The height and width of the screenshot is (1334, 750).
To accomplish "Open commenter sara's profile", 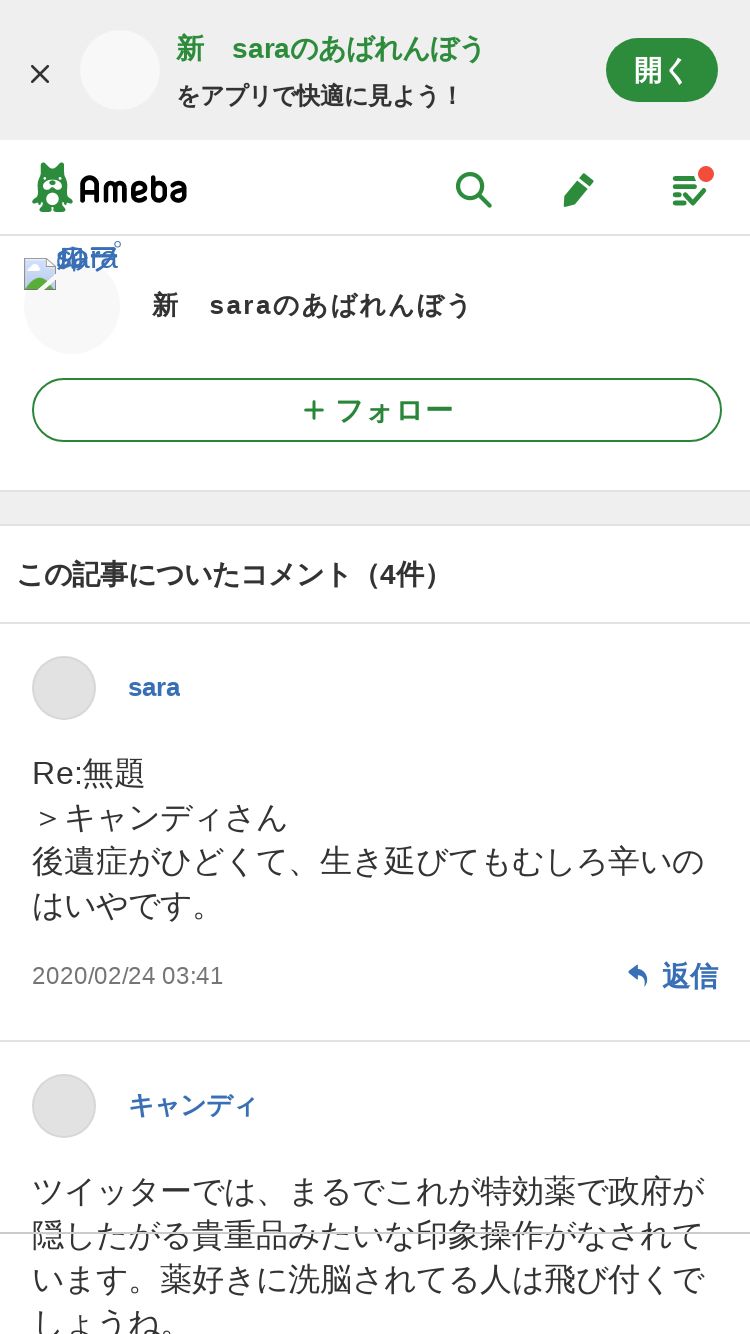I will click(154, 687).
